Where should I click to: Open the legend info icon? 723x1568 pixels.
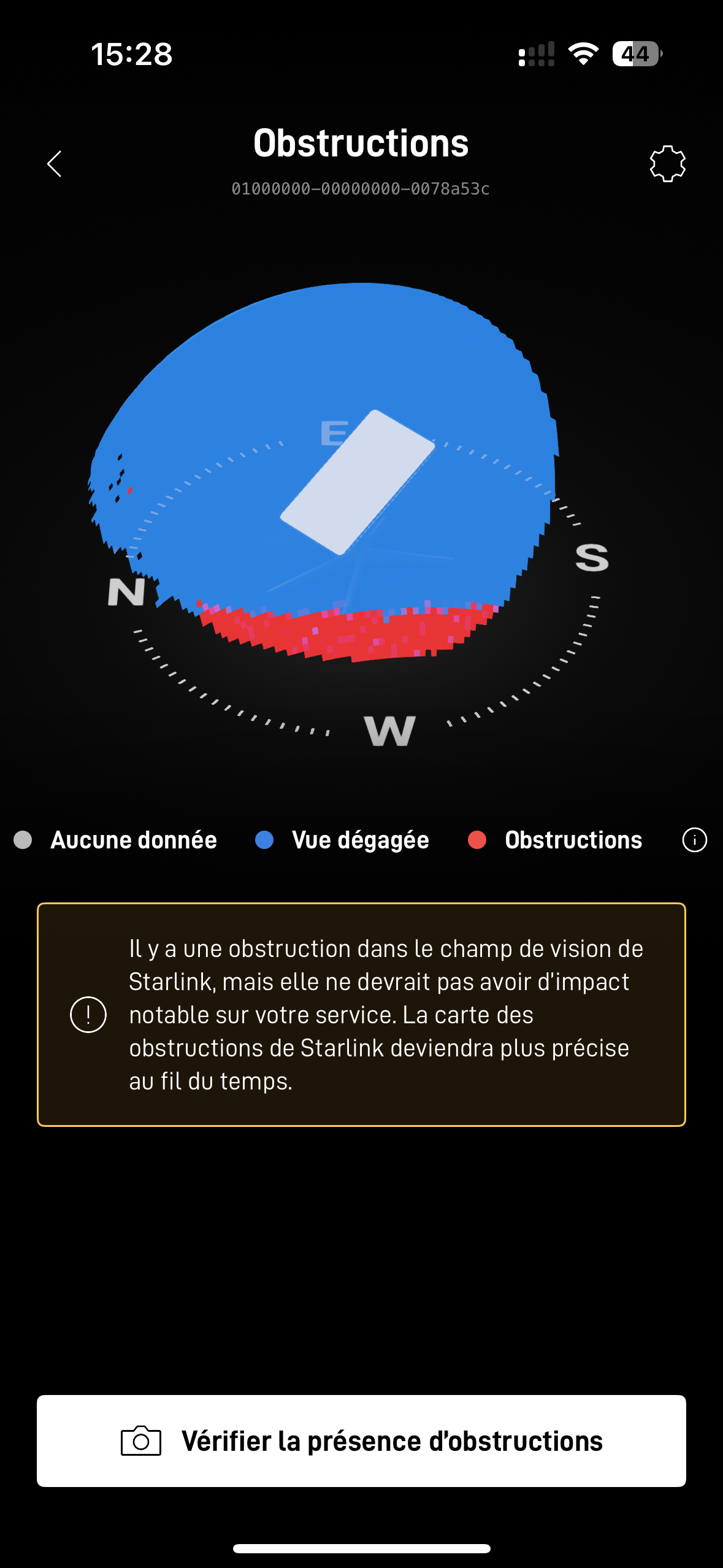[694, 840]
